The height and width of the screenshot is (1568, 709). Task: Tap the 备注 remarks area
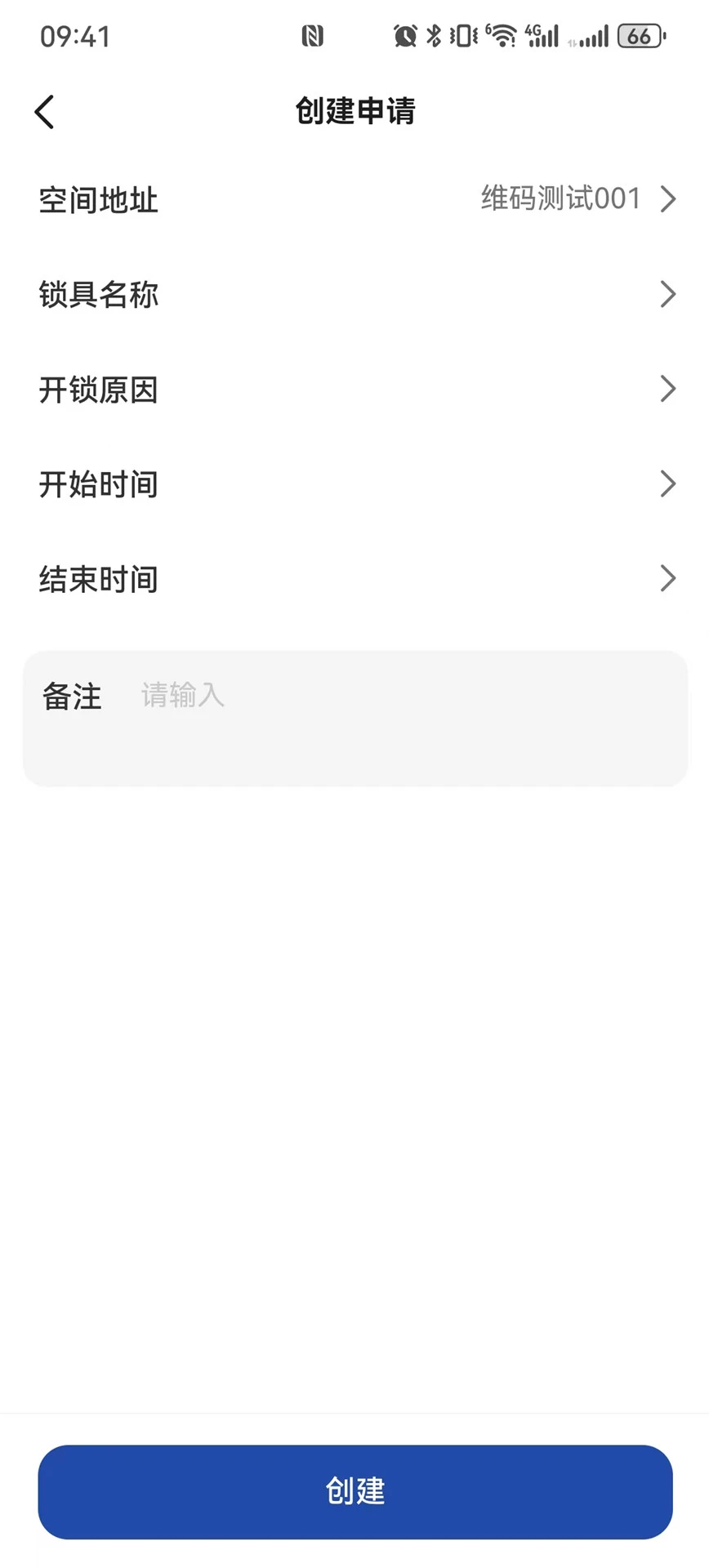(x=71, y=697)
